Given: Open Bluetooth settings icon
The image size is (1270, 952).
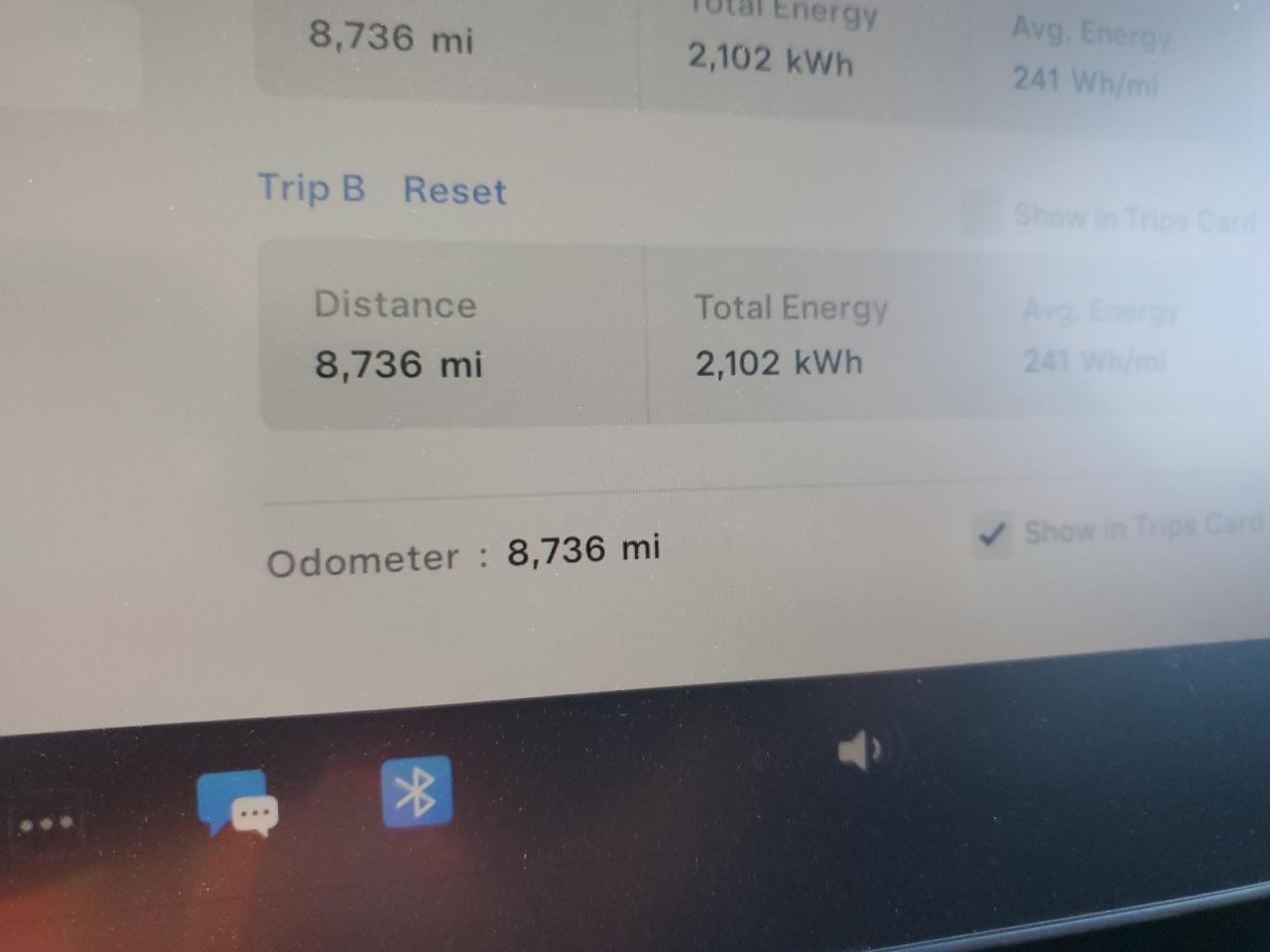Looking at the screenshot, I should tap(417, 791).
